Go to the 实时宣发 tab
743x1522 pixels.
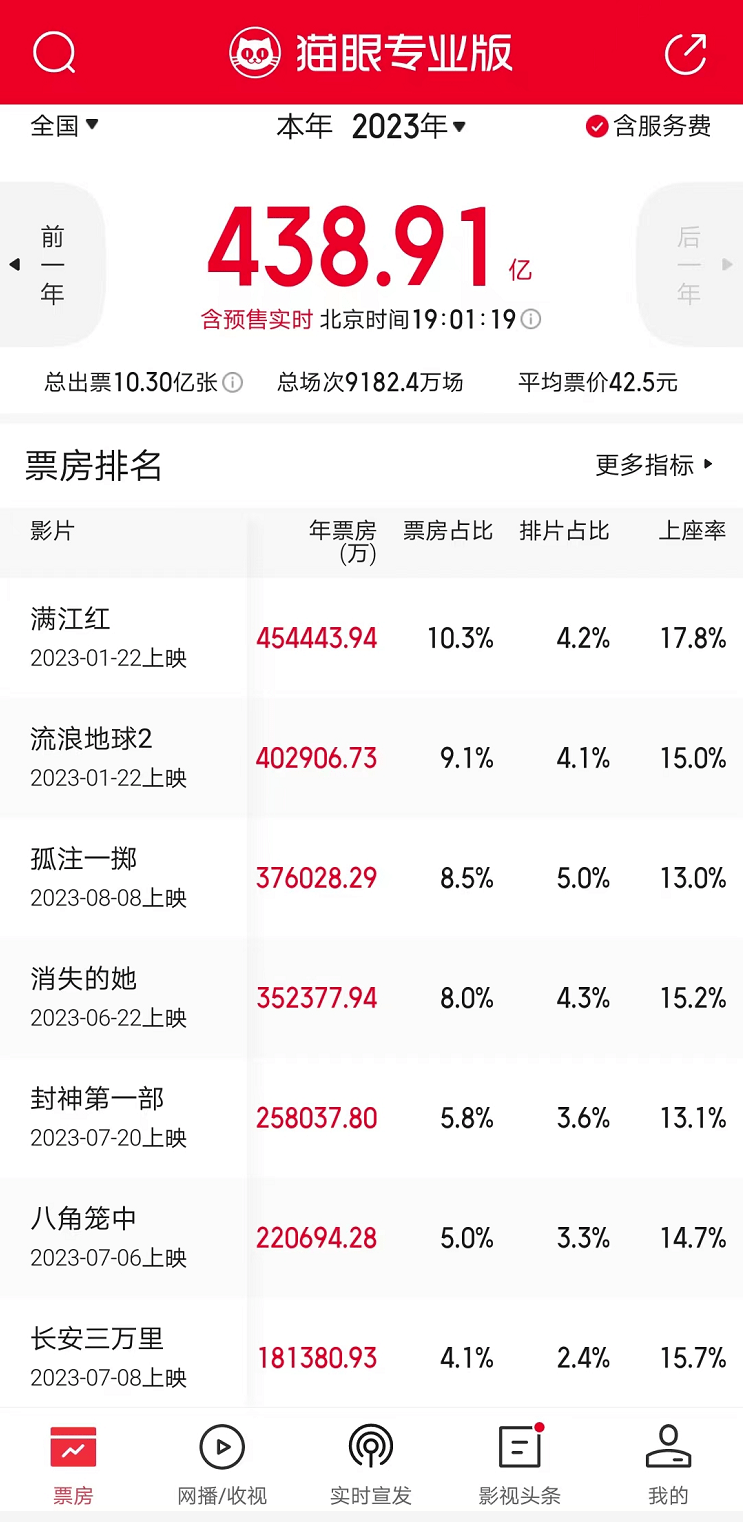tap(371, 1465)
